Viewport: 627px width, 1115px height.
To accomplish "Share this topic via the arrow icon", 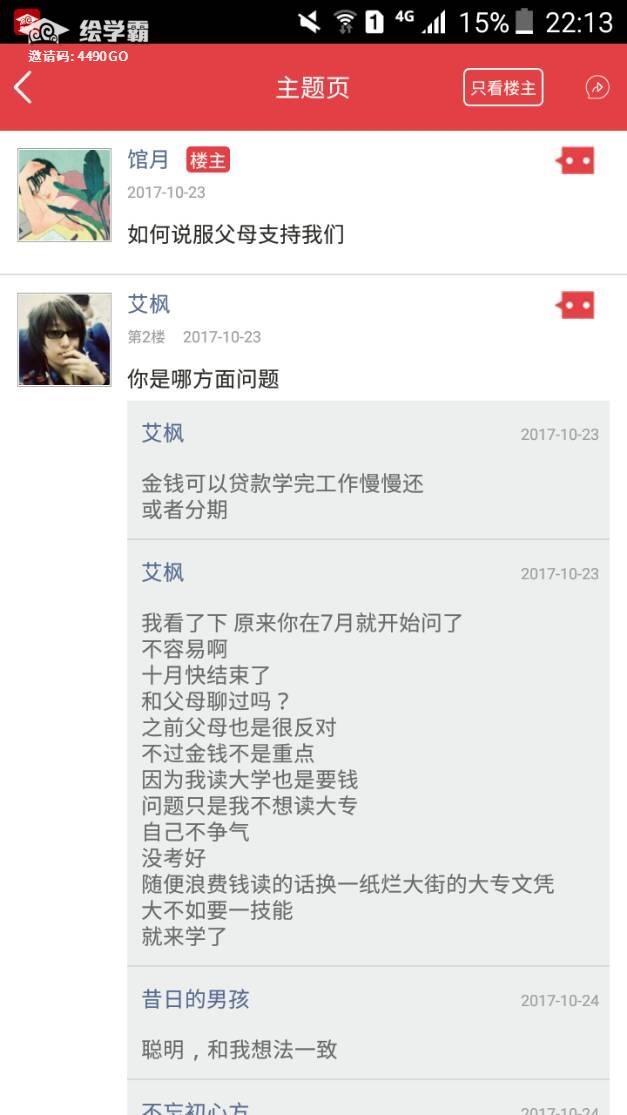I will (597, 88).
